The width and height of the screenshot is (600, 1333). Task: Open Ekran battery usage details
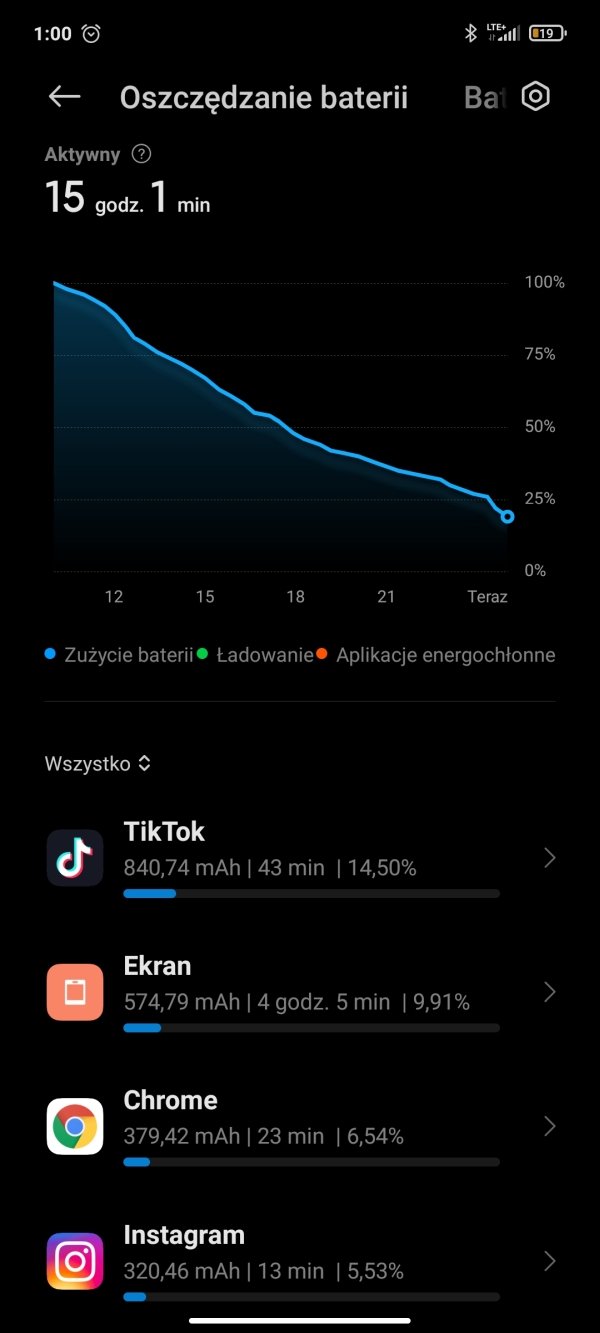pos(300,992)
